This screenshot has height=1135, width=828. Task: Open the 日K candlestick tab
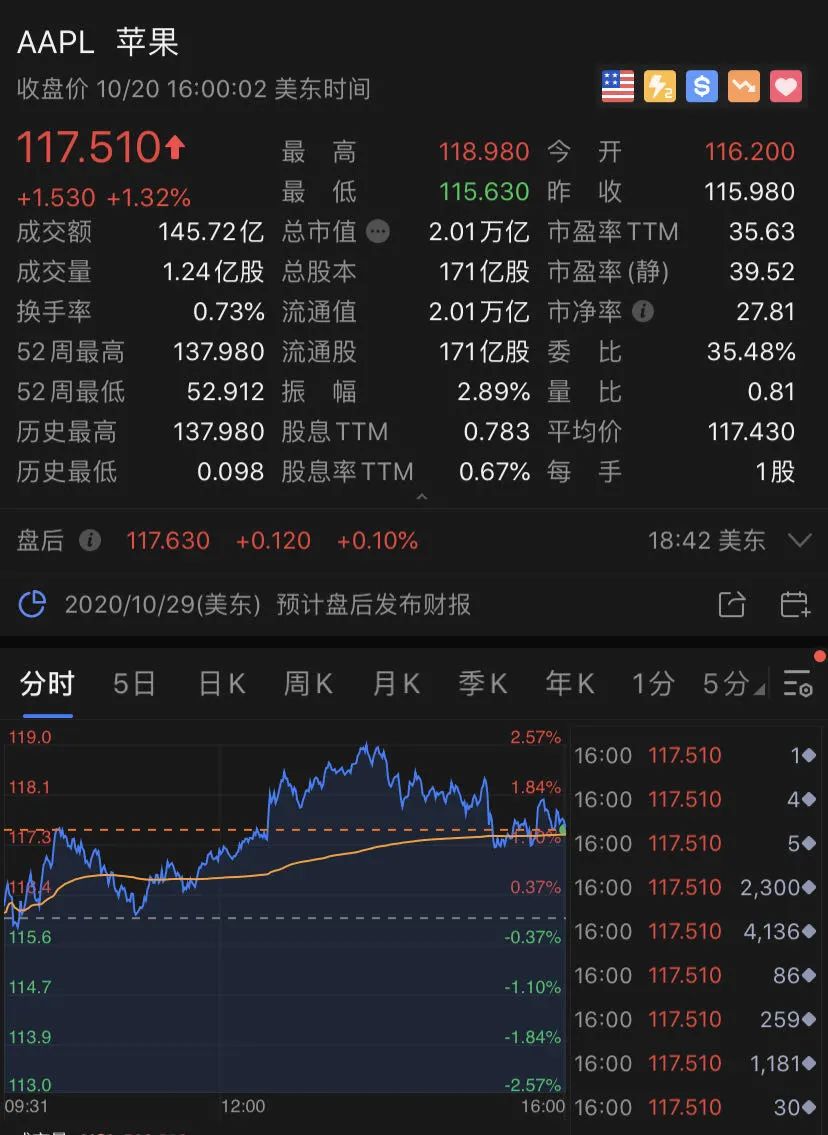[221, 684]
